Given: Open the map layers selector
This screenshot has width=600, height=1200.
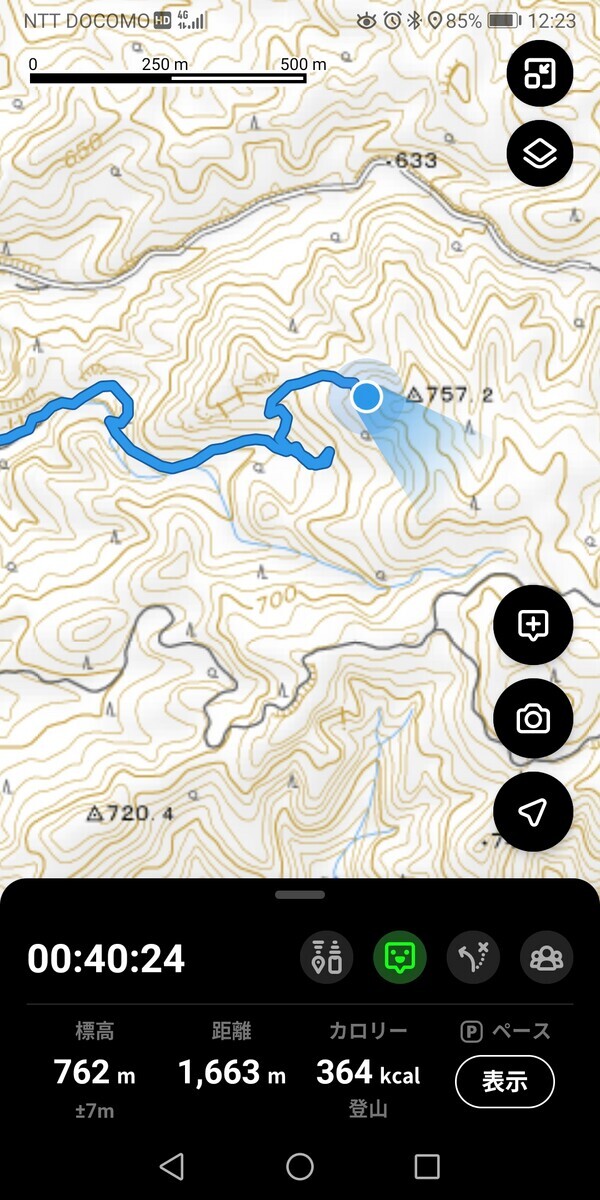Looking at the screenshot, I should [540, 153].
